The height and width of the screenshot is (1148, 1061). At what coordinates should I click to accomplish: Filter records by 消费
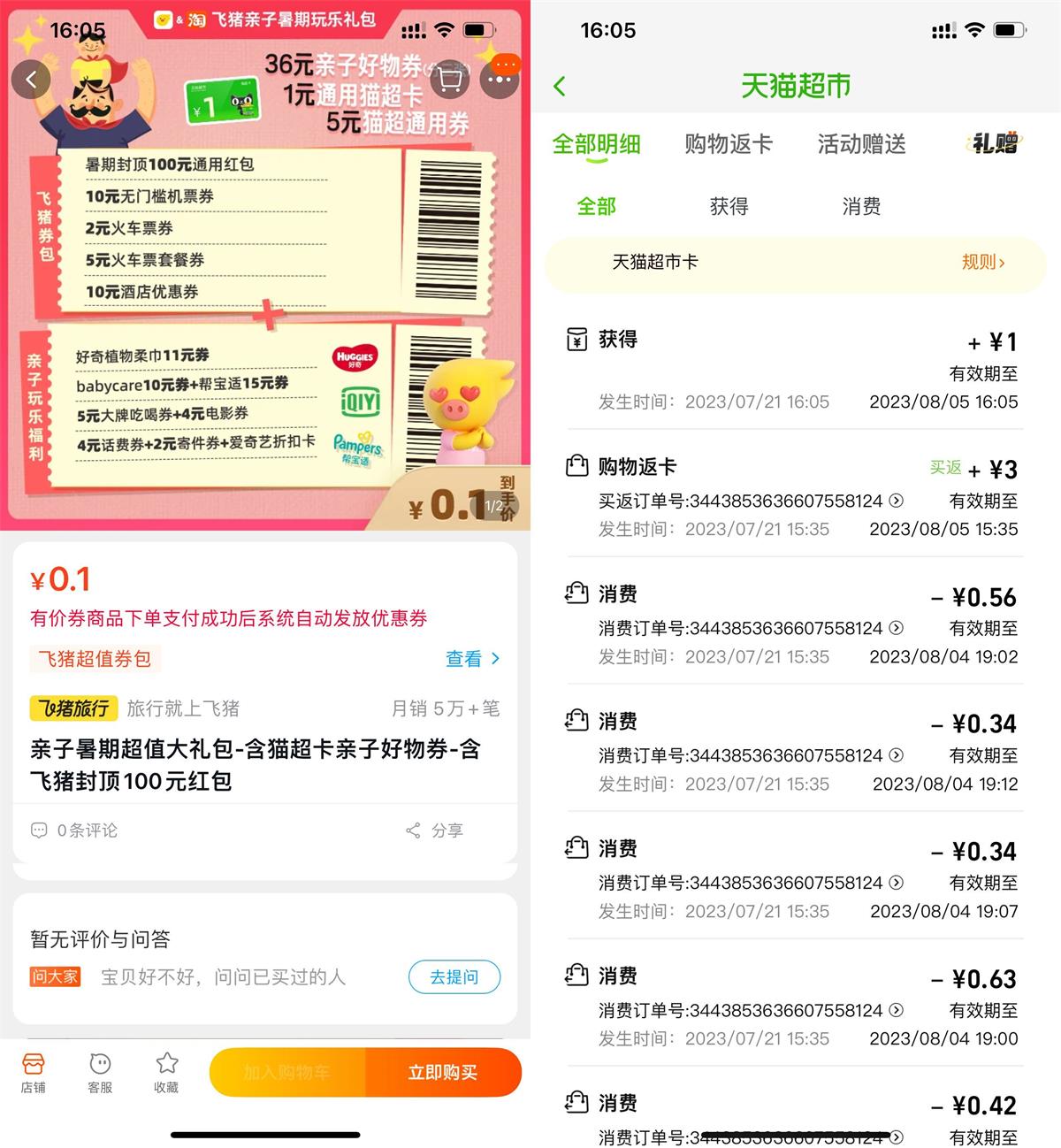[861, 207]
